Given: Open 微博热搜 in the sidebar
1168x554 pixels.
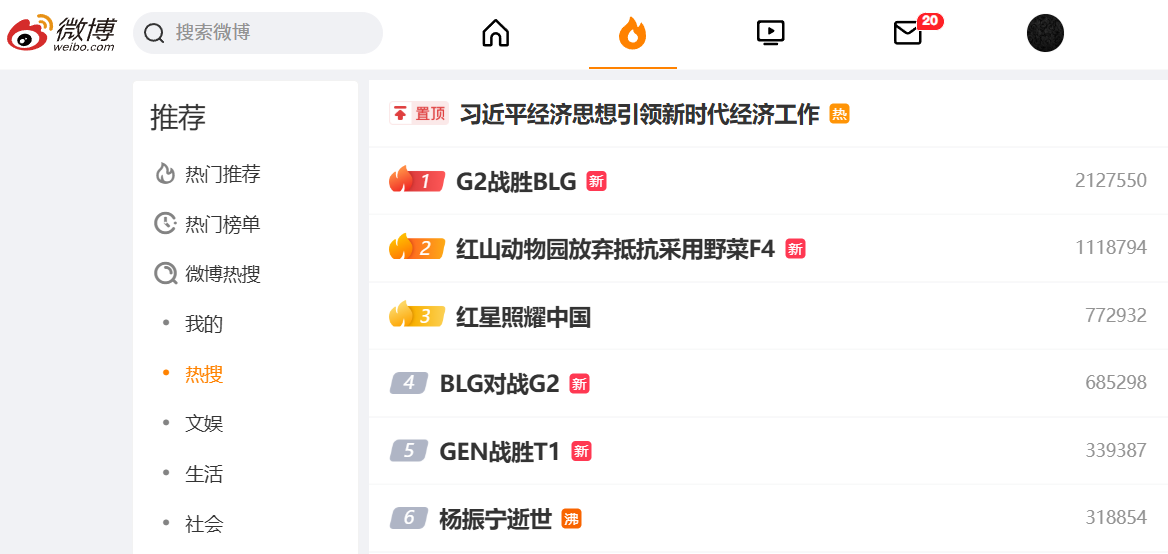Looking at the screenshot, I should coord(222,274).
